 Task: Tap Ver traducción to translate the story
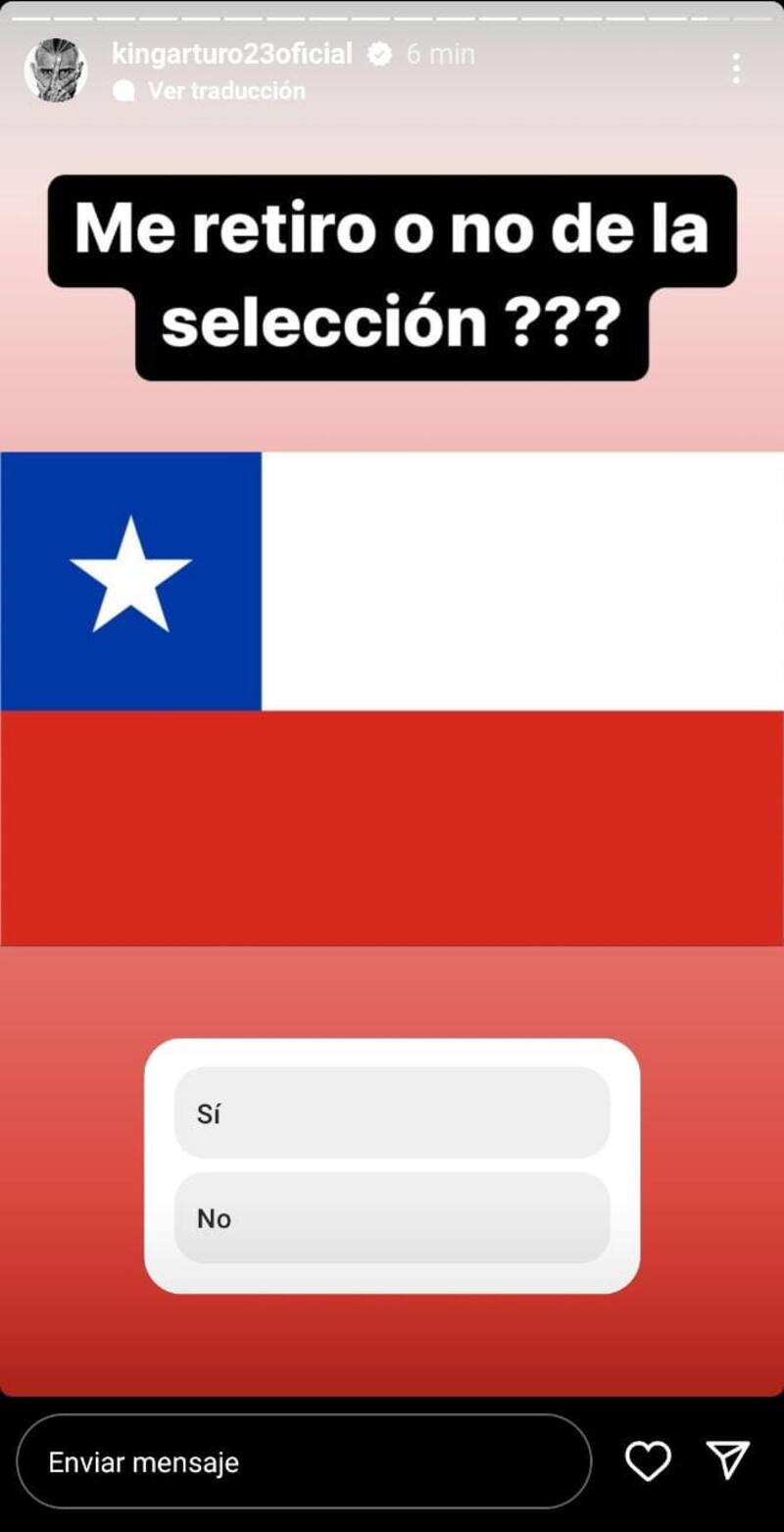(225, 91)
